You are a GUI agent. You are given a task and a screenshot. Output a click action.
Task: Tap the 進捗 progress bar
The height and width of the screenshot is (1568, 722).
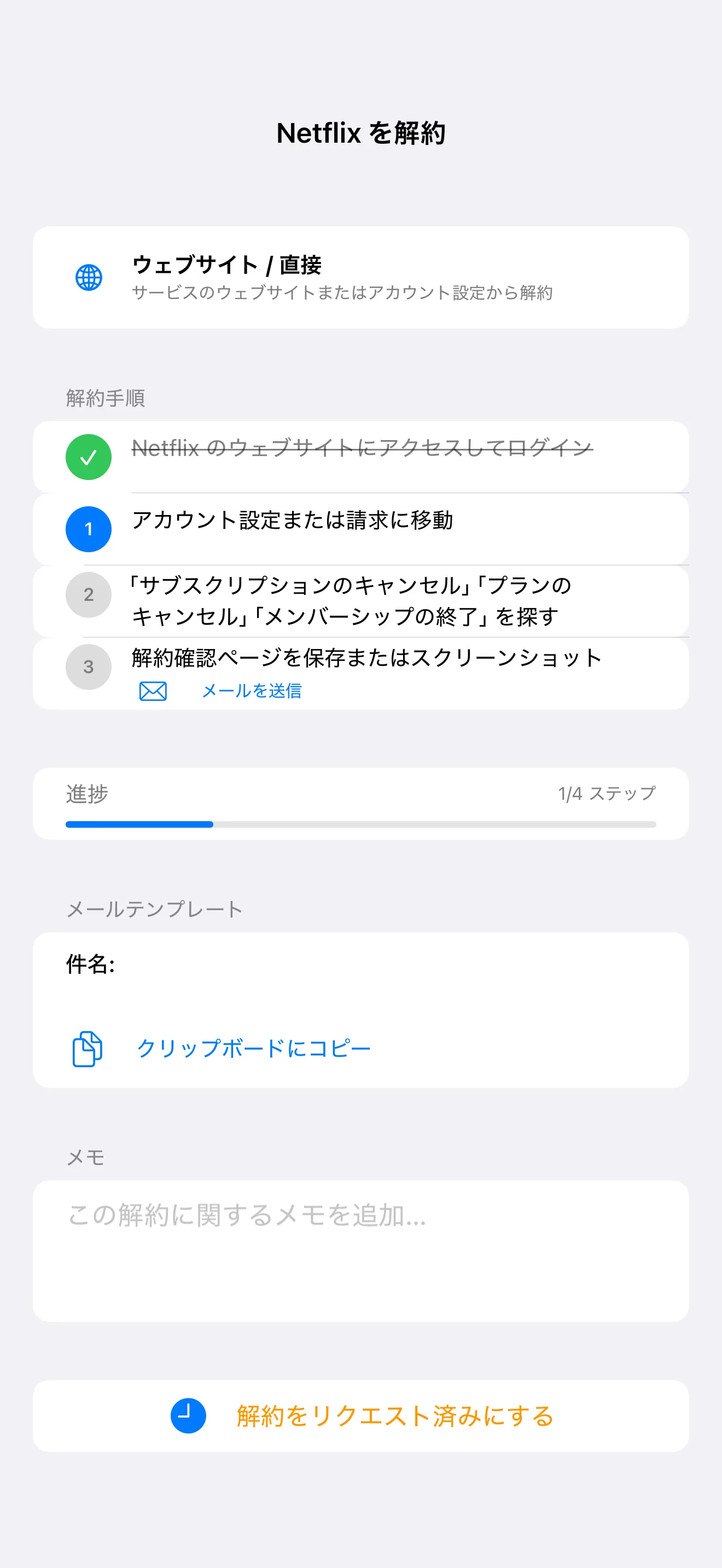click(x=360, y=824)
